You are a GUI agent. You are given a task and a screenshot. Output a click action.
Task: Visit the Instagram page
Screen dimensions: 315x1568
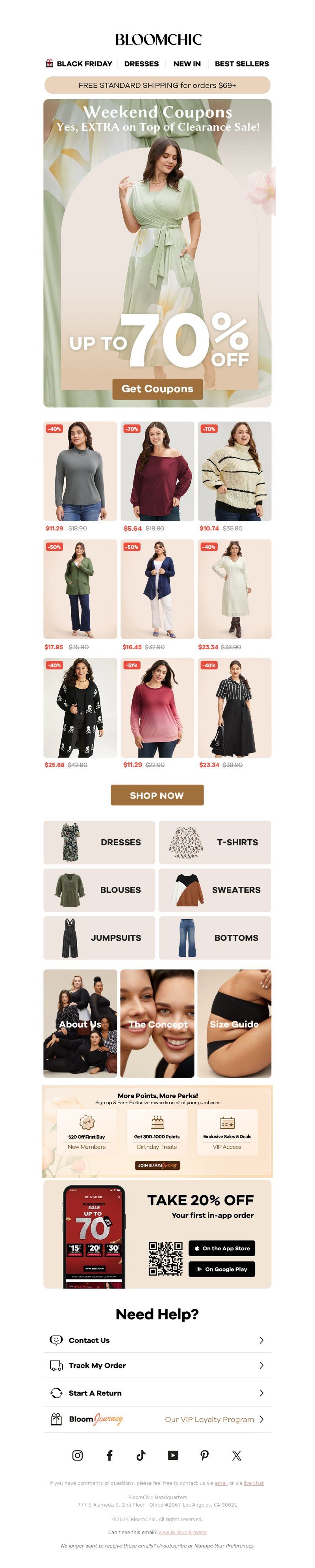pos(78,1455)
